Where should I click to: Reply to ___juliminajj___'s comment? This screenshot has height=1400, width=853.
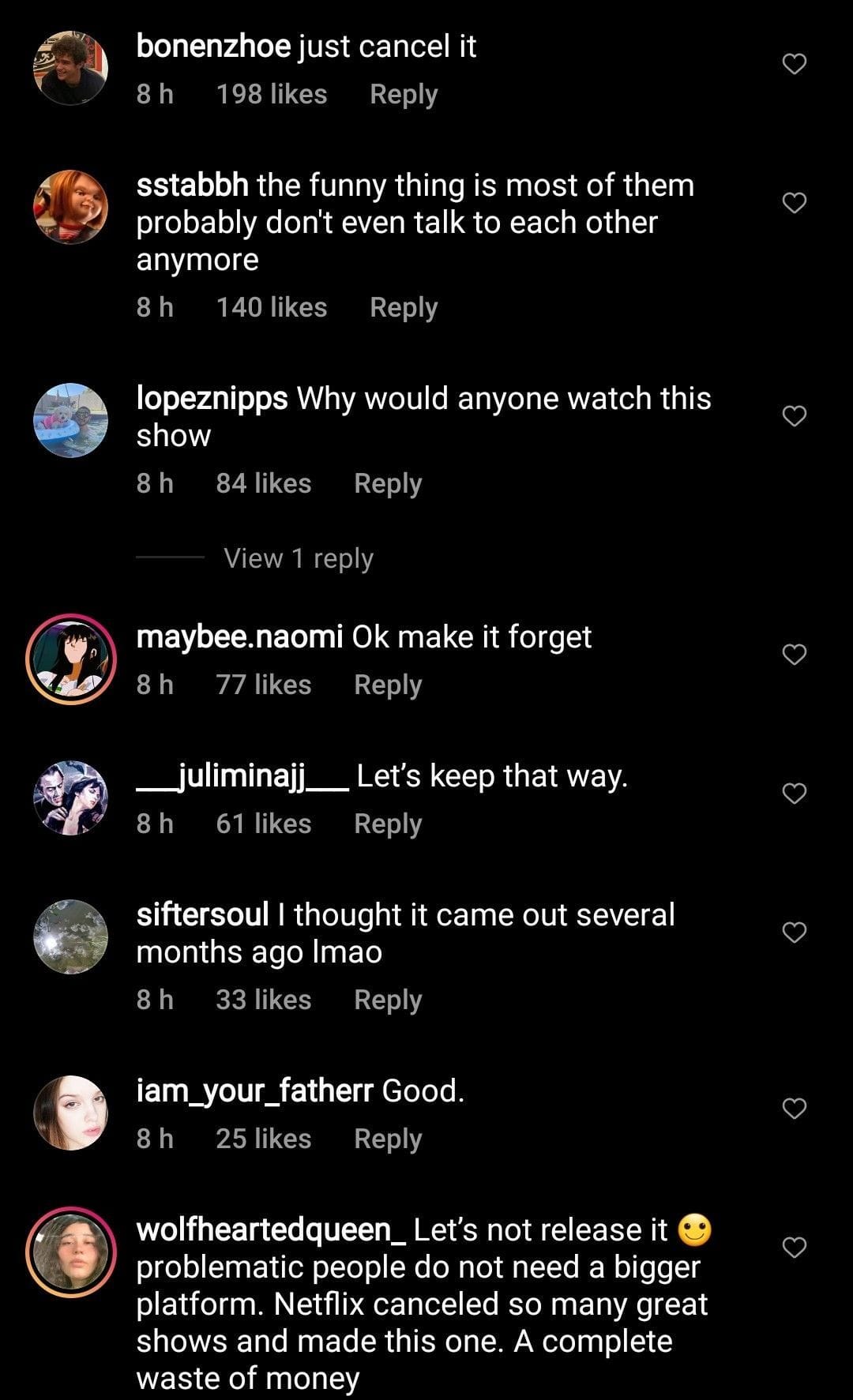(x=387, y=824)
